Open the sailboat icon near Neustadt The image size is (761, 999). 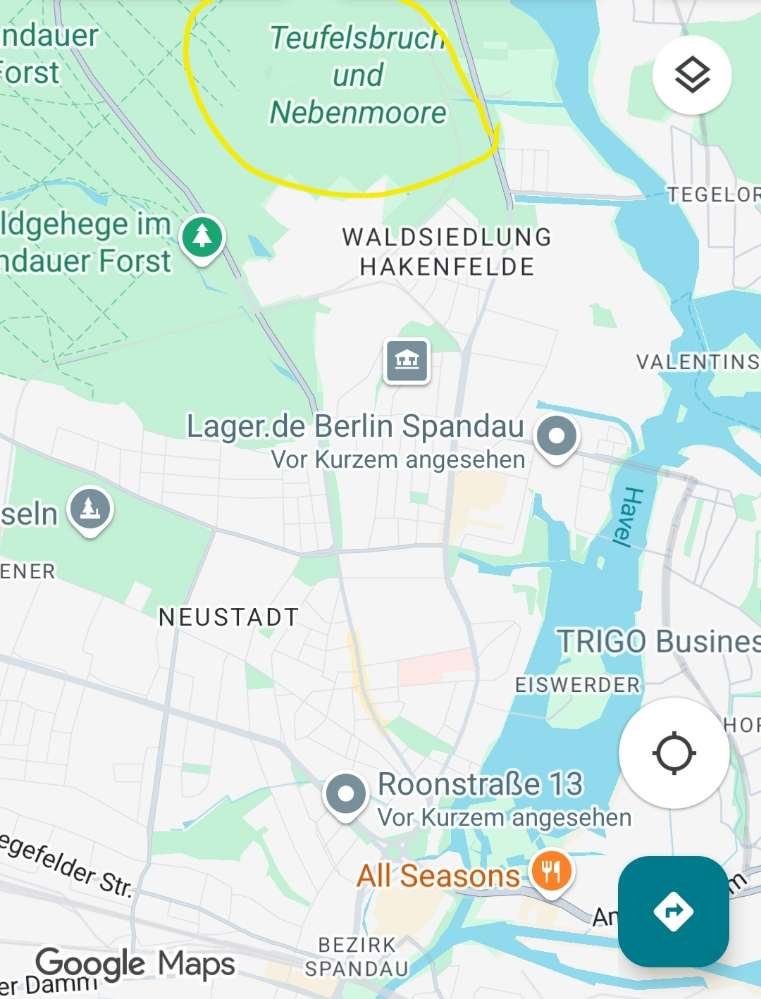(90, 510)
